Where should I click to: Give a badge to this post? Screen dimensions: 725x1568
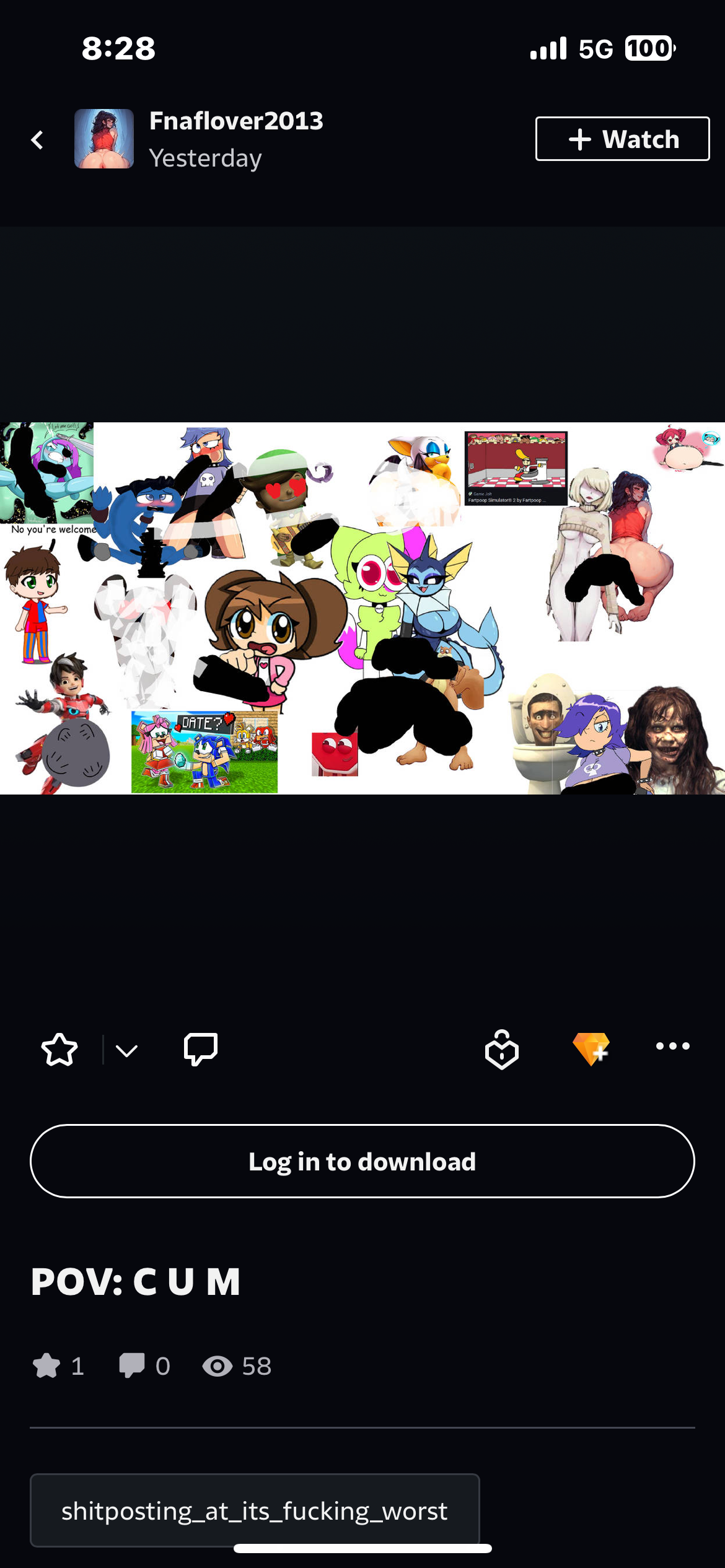pos(501,1050)
